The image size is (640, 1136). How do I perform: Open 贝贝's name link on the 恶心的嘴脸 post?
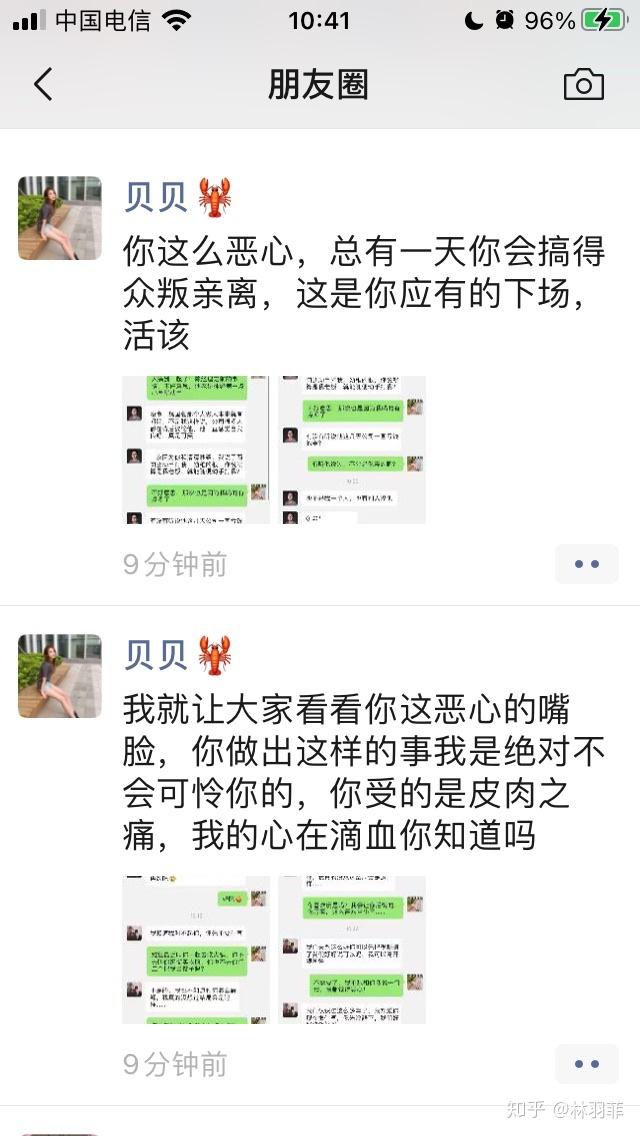pyautogui.click(x=156, y=655)
